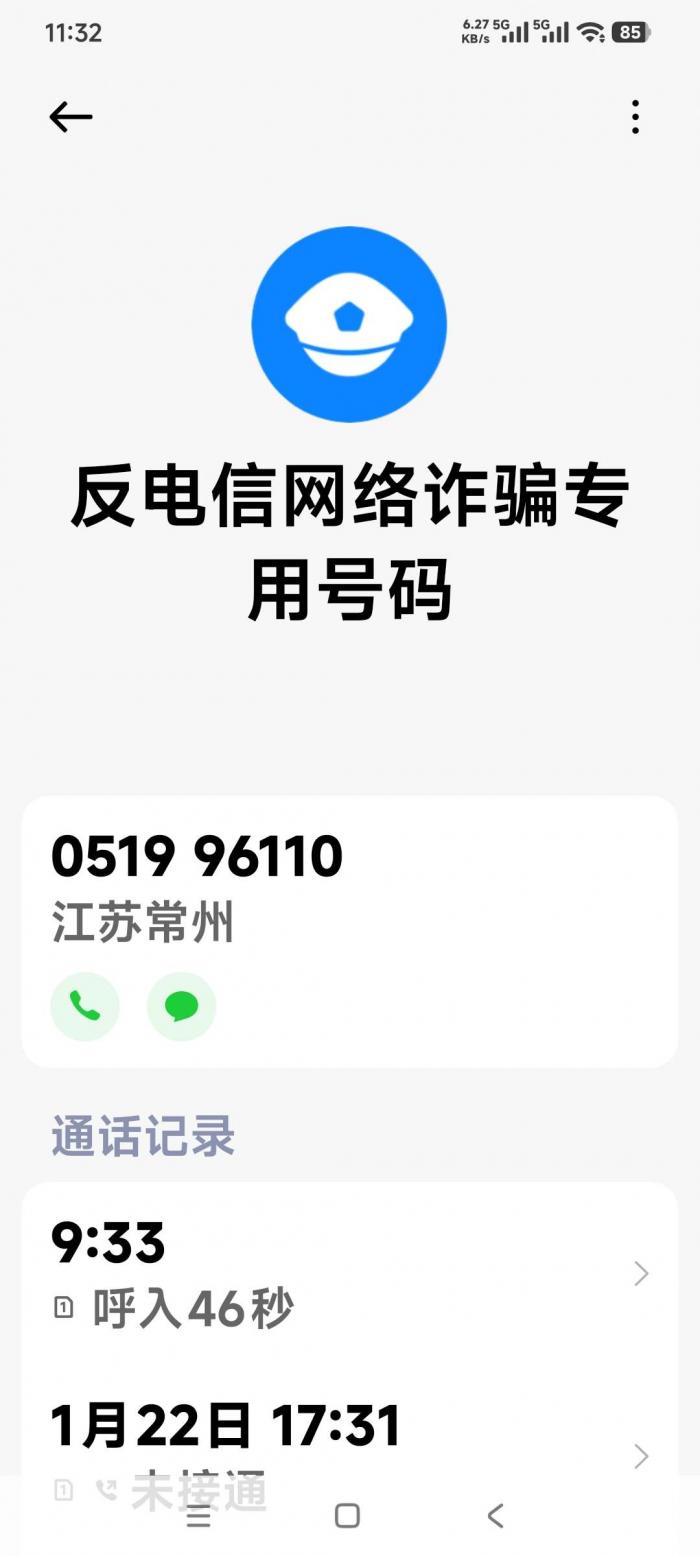Viewport: 700px width, 1556px height.
Task: Send a message to 0519 96110
Action: click(x=181, y=1006)
